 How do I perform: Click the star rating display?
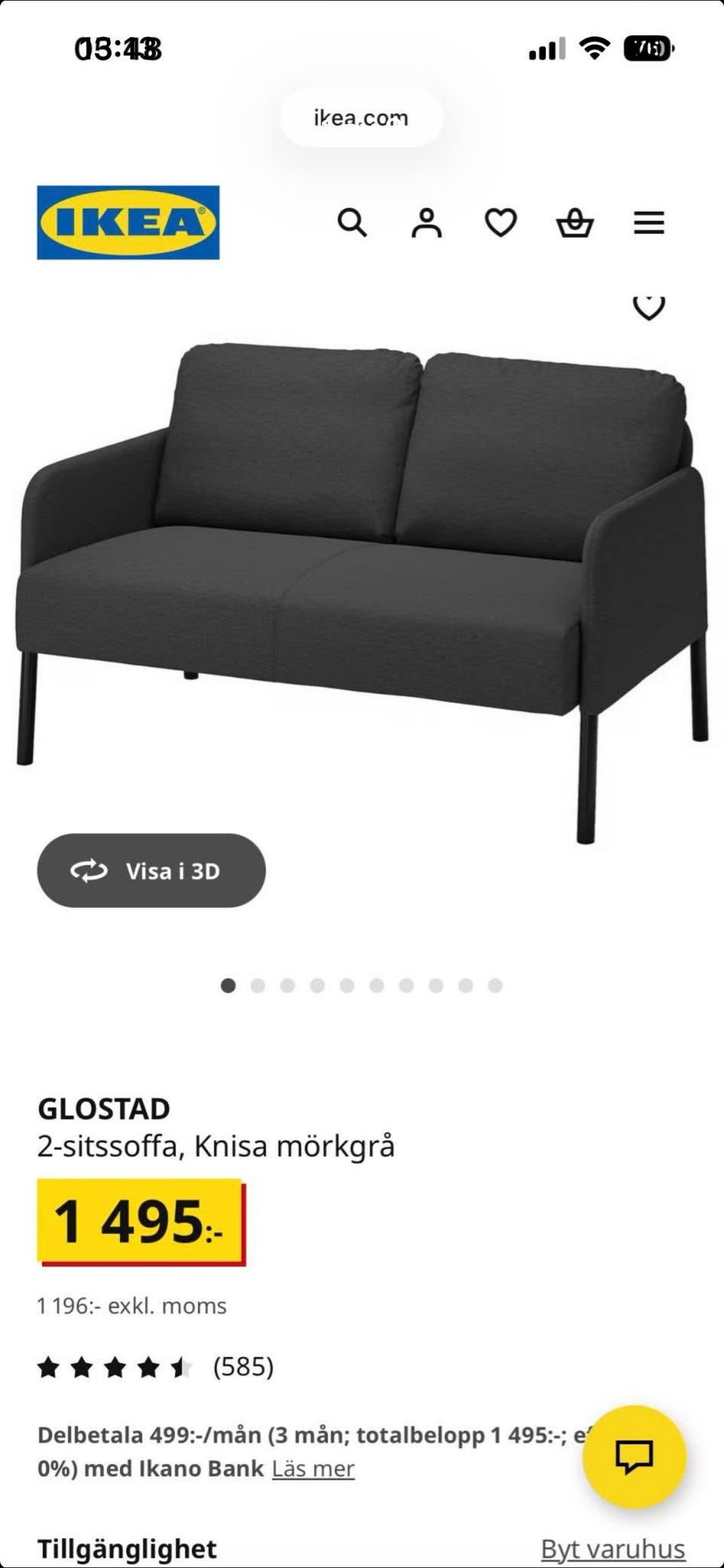[113, 1366]
